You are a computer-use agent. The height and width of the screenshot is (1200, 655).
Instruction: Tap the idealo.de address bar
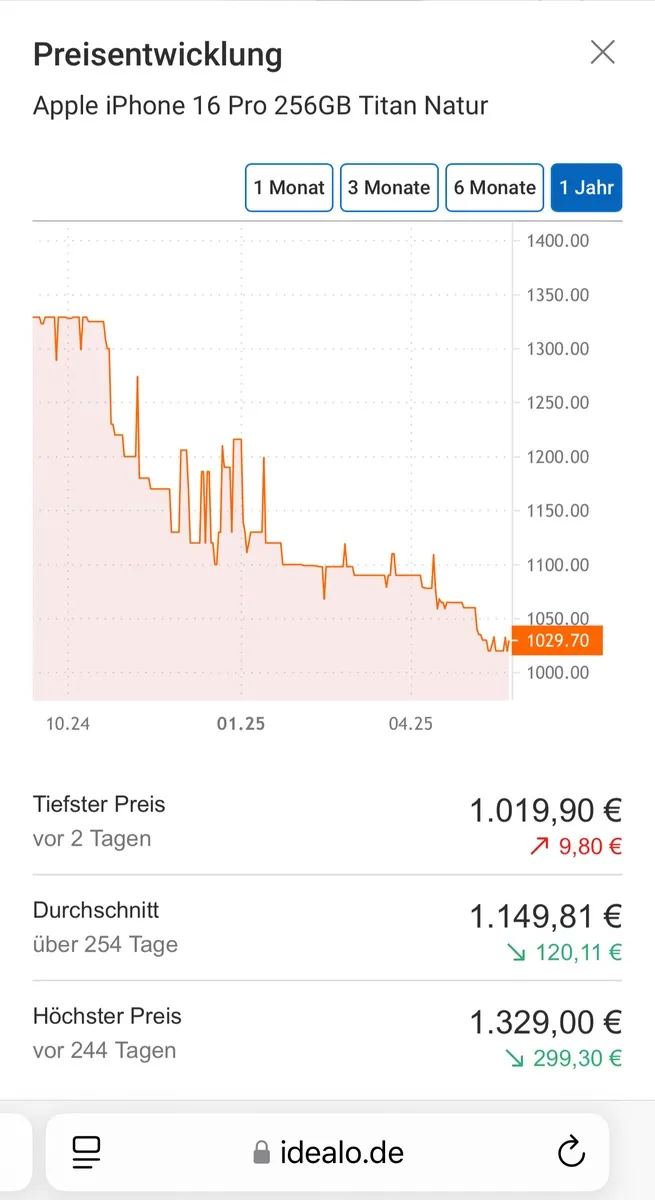[327, 1152]
